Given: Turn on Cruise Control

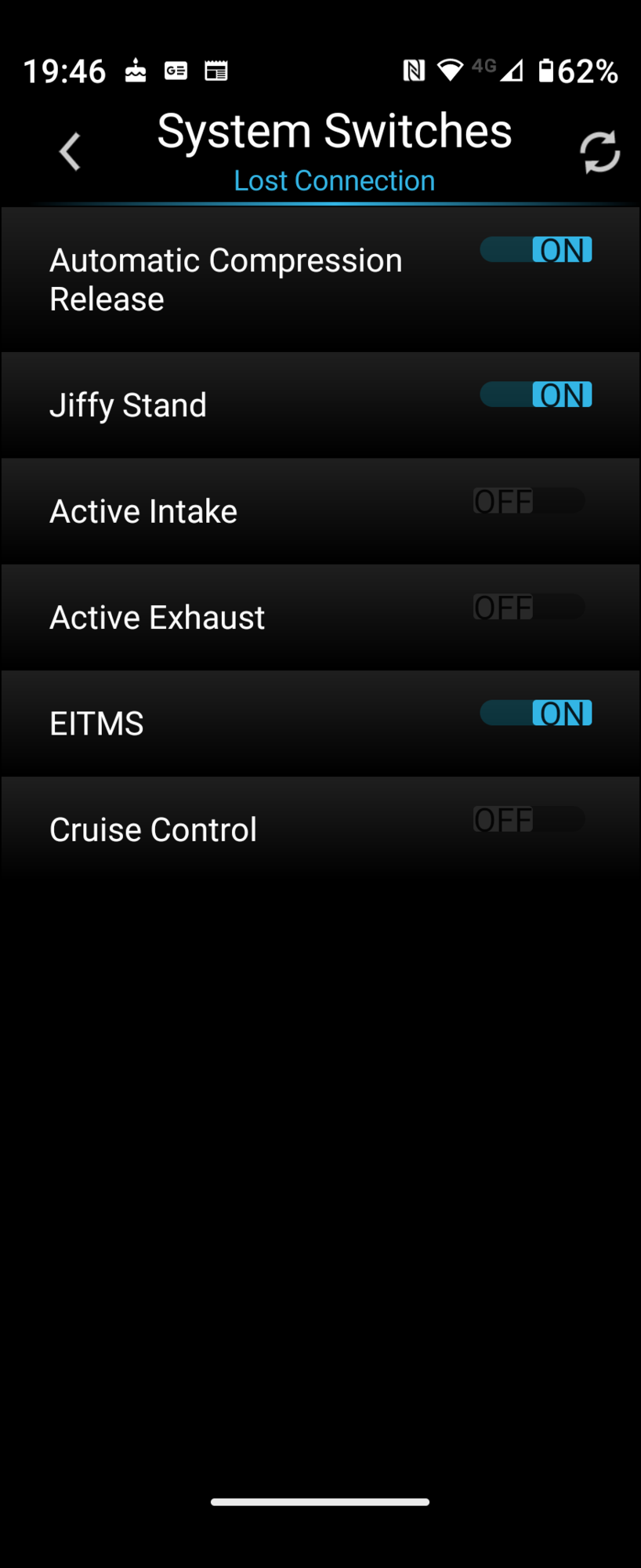Looking at the screenshot, I should pyautogui.click(x=530, y=819).
